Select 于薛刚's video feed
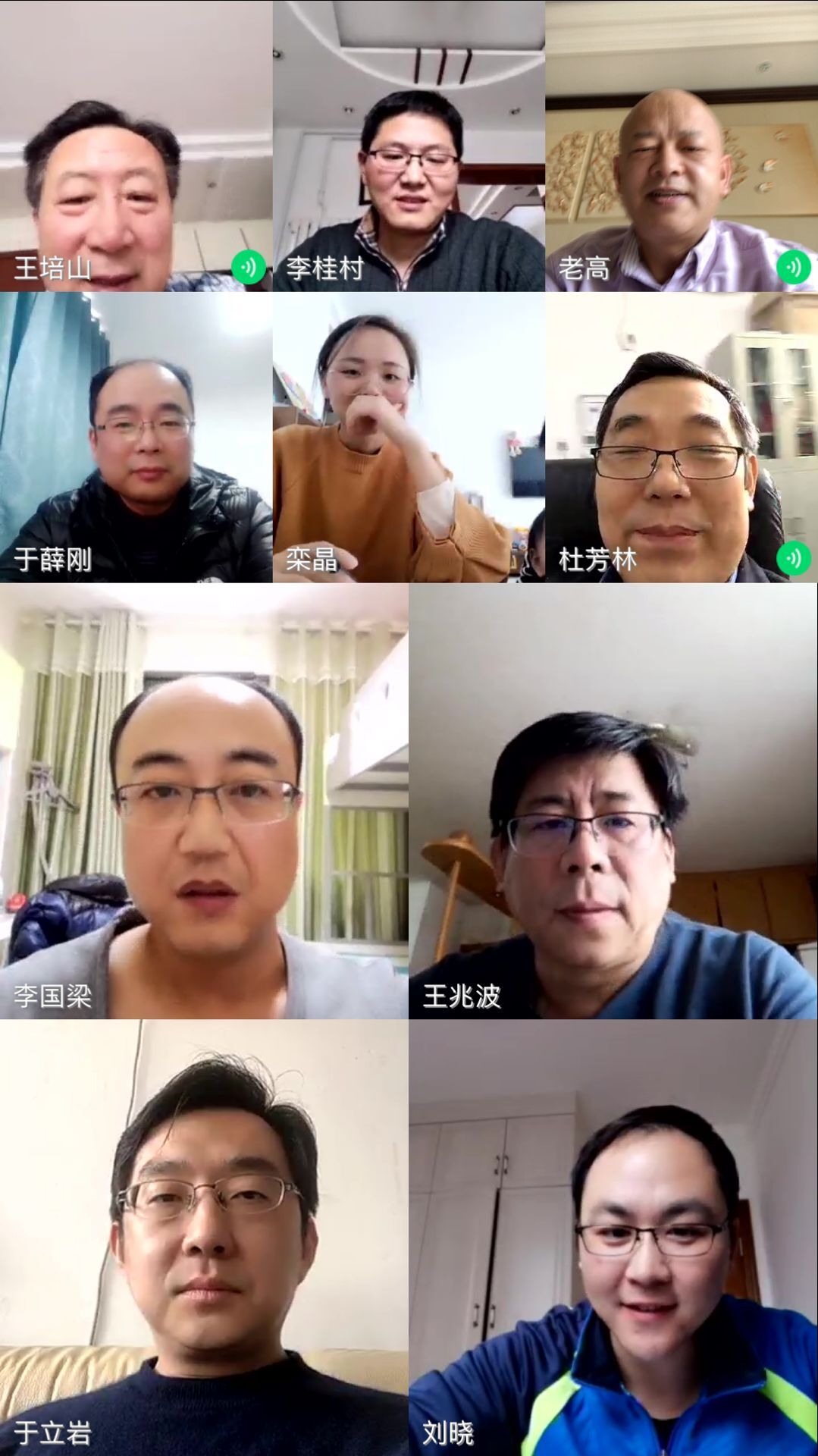818x1456 pixels. coord(136,438)
